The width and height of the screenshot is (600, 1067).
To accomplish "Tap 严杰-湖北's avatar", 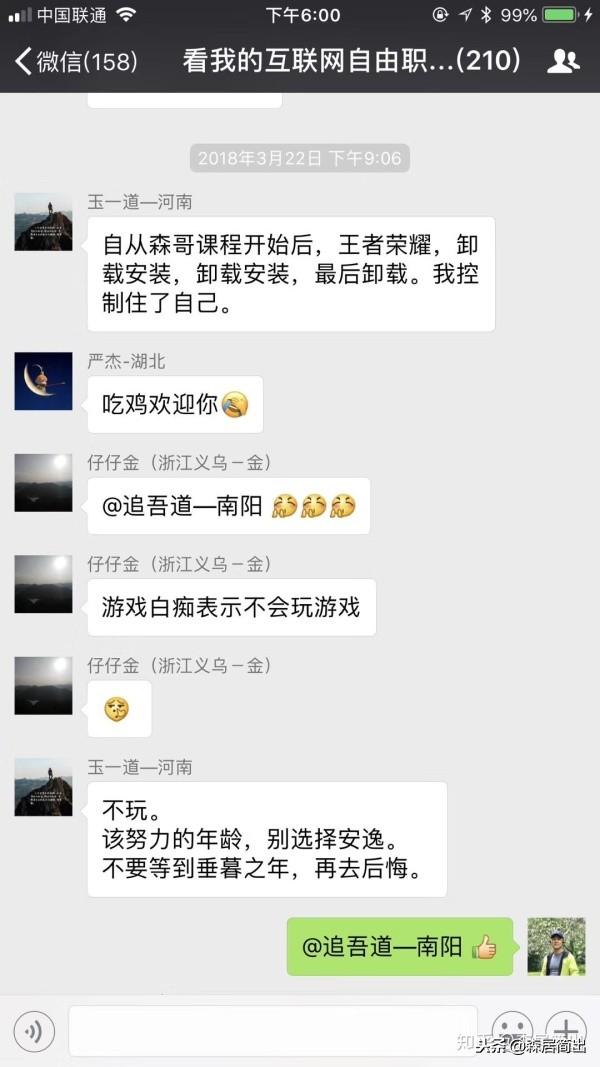I will (43, 381).
